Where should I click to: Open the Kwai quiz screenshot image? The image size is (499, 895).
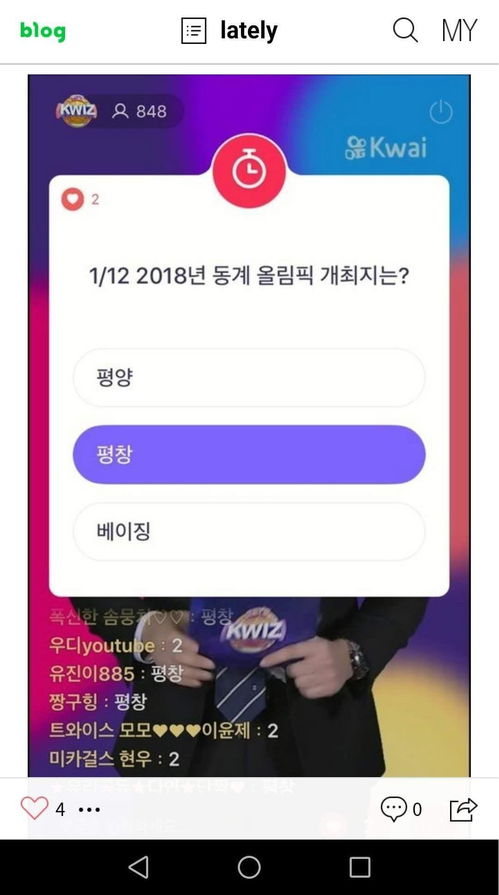[249, 425]
